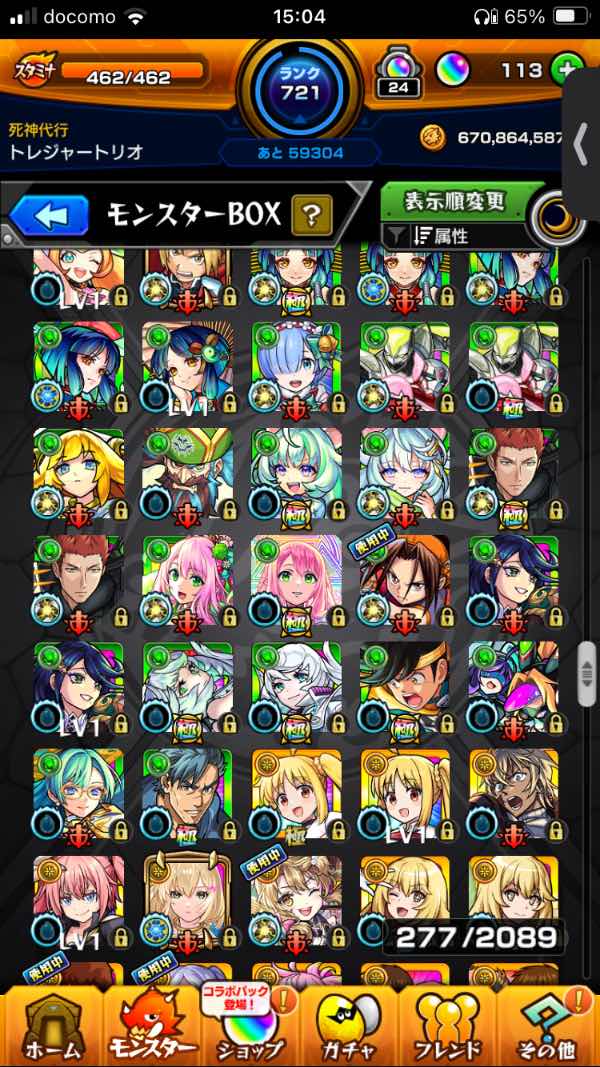Tap the round crescent button beside 表示順変更
Viewport: 600px width, 1067px height.
point(559,219)
